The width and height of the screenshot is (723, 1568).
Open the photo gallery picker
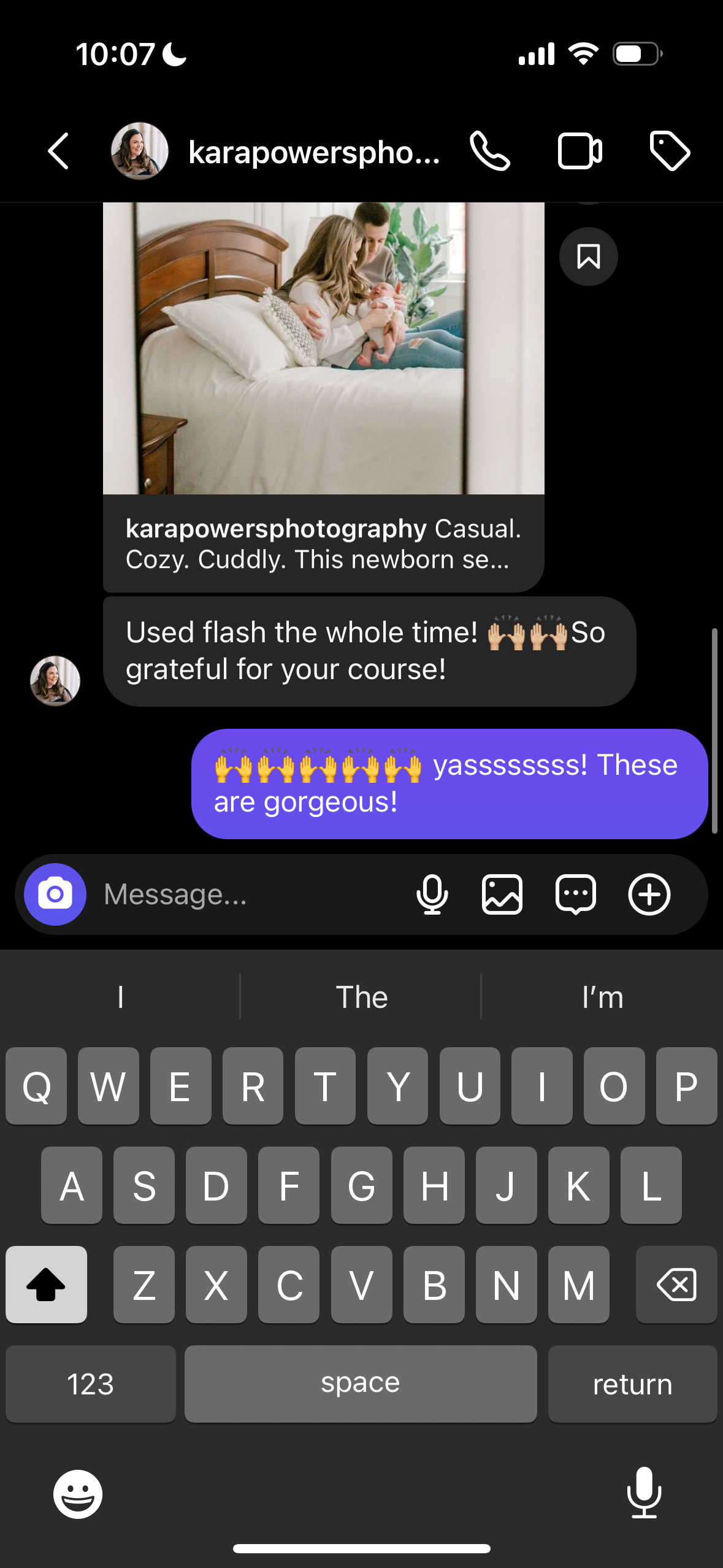pos(502,894)
